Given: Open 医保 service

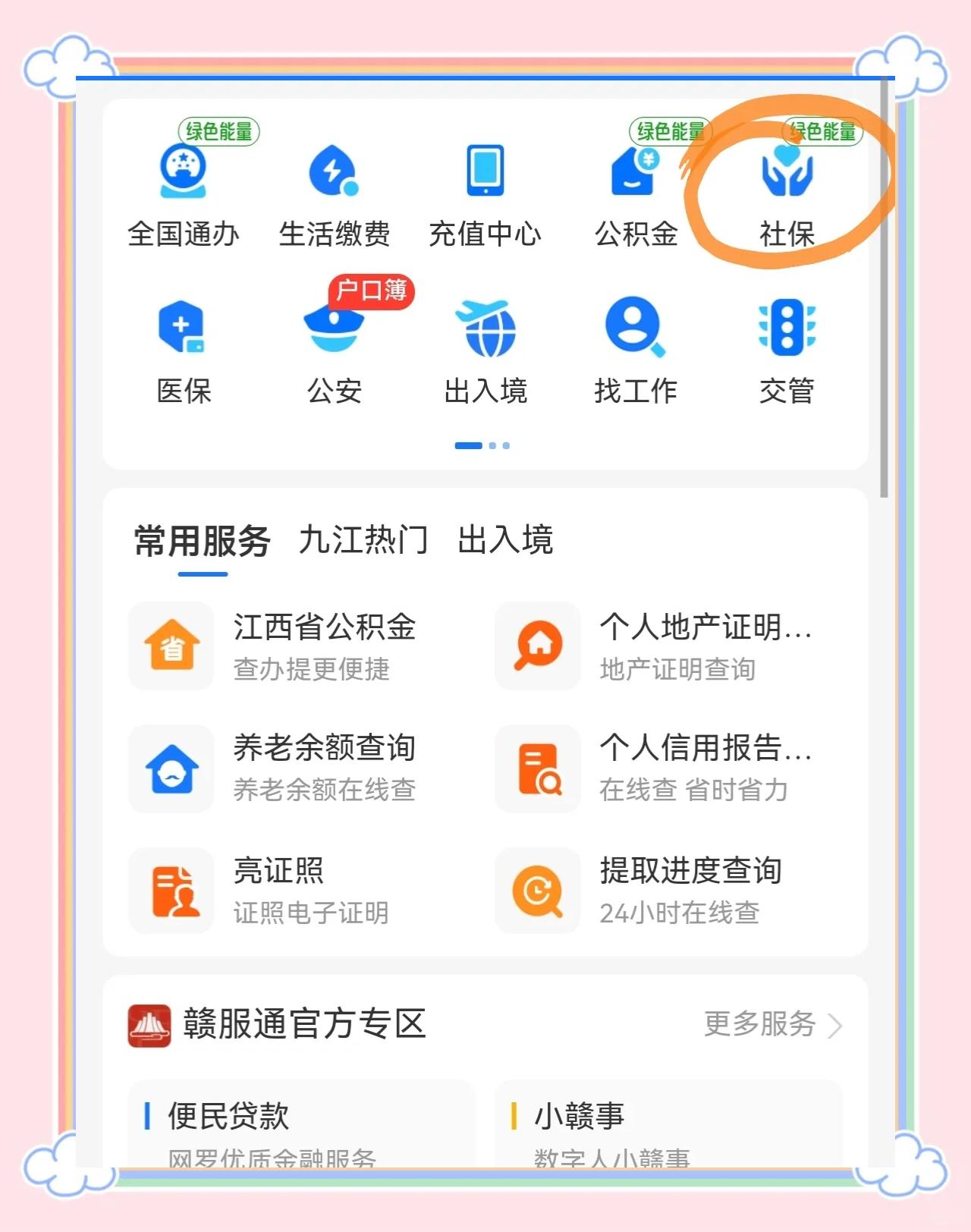Looking at the screenshot, I should [x=183, y=350].
